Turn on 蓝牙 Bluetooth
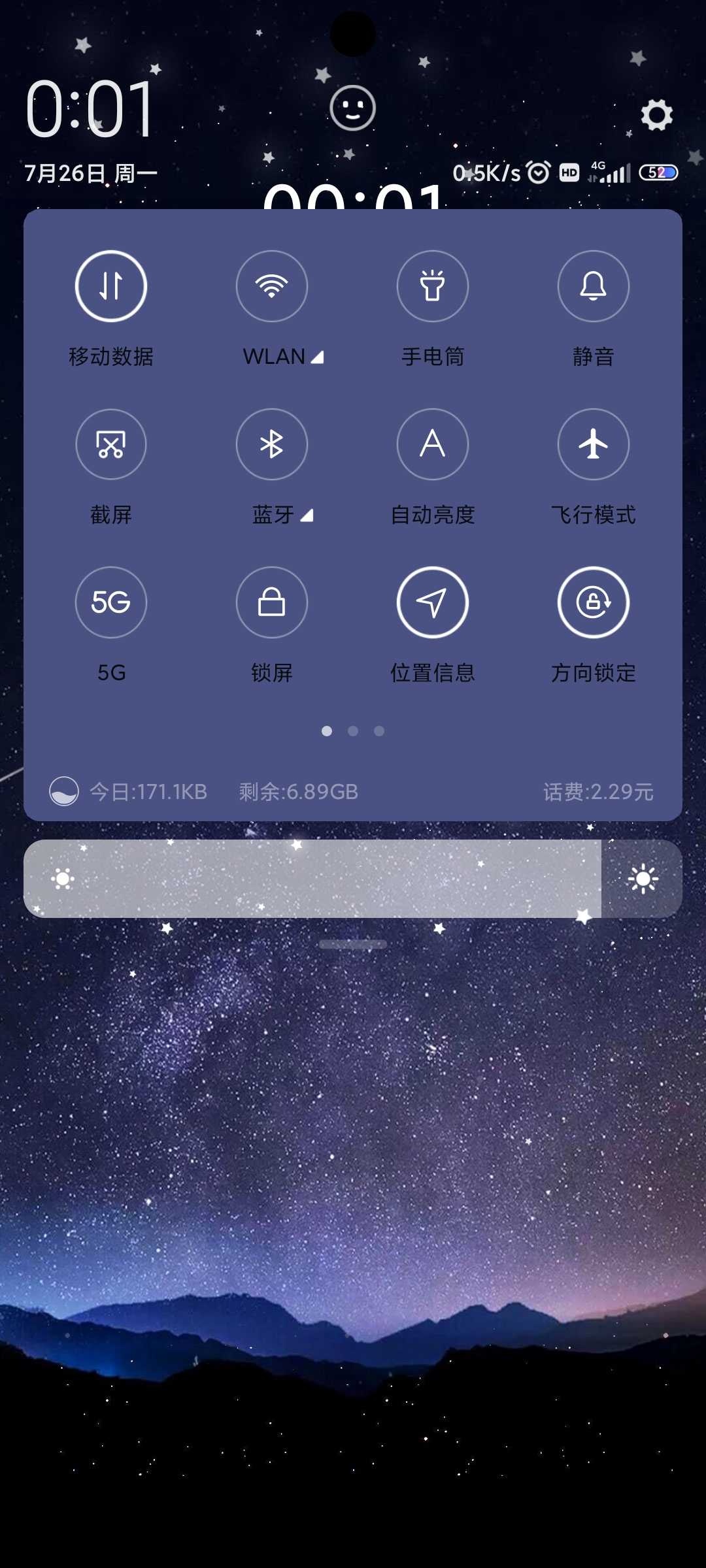This screenshot has width=706, height=1568. point(272,444)
